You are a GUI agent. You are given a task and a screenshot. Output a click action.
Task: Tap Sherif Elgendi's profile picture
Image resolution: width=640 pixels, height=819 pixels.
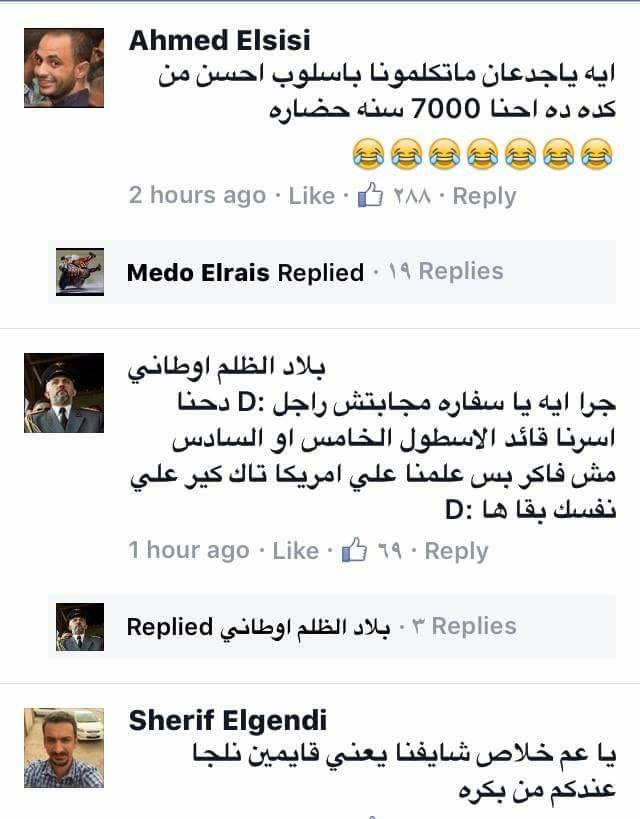click(x=64, y=748)
